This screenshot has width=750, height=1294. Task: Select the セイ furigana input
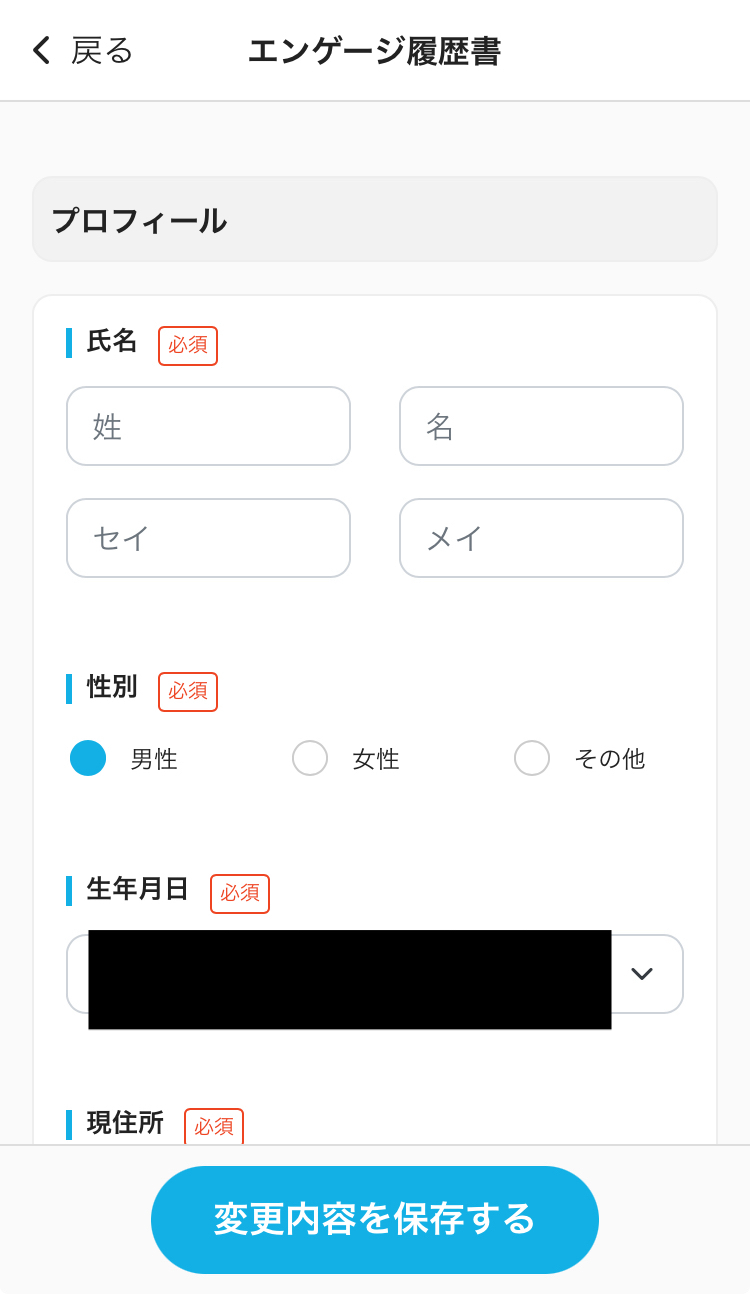[x=208, y=538]
